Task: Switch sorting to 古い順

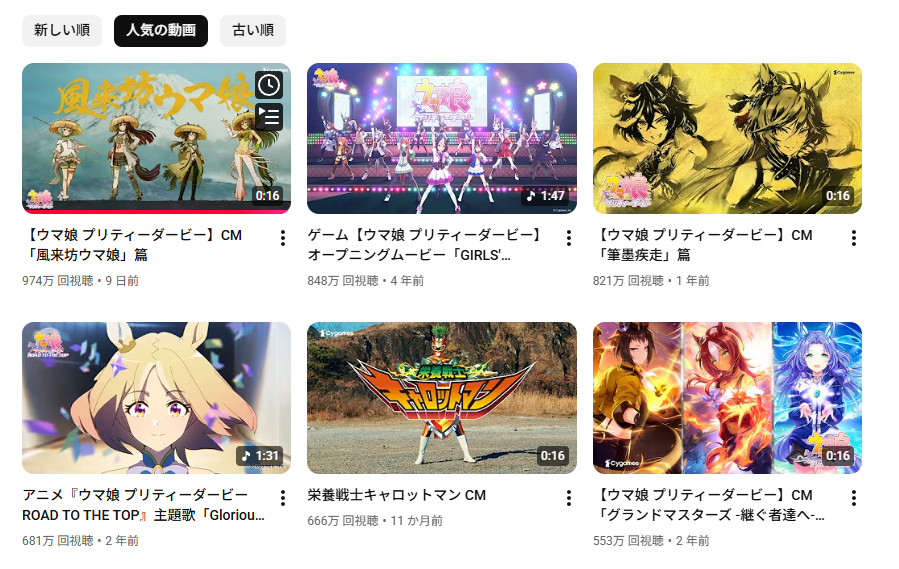Action: coord(253,30)
